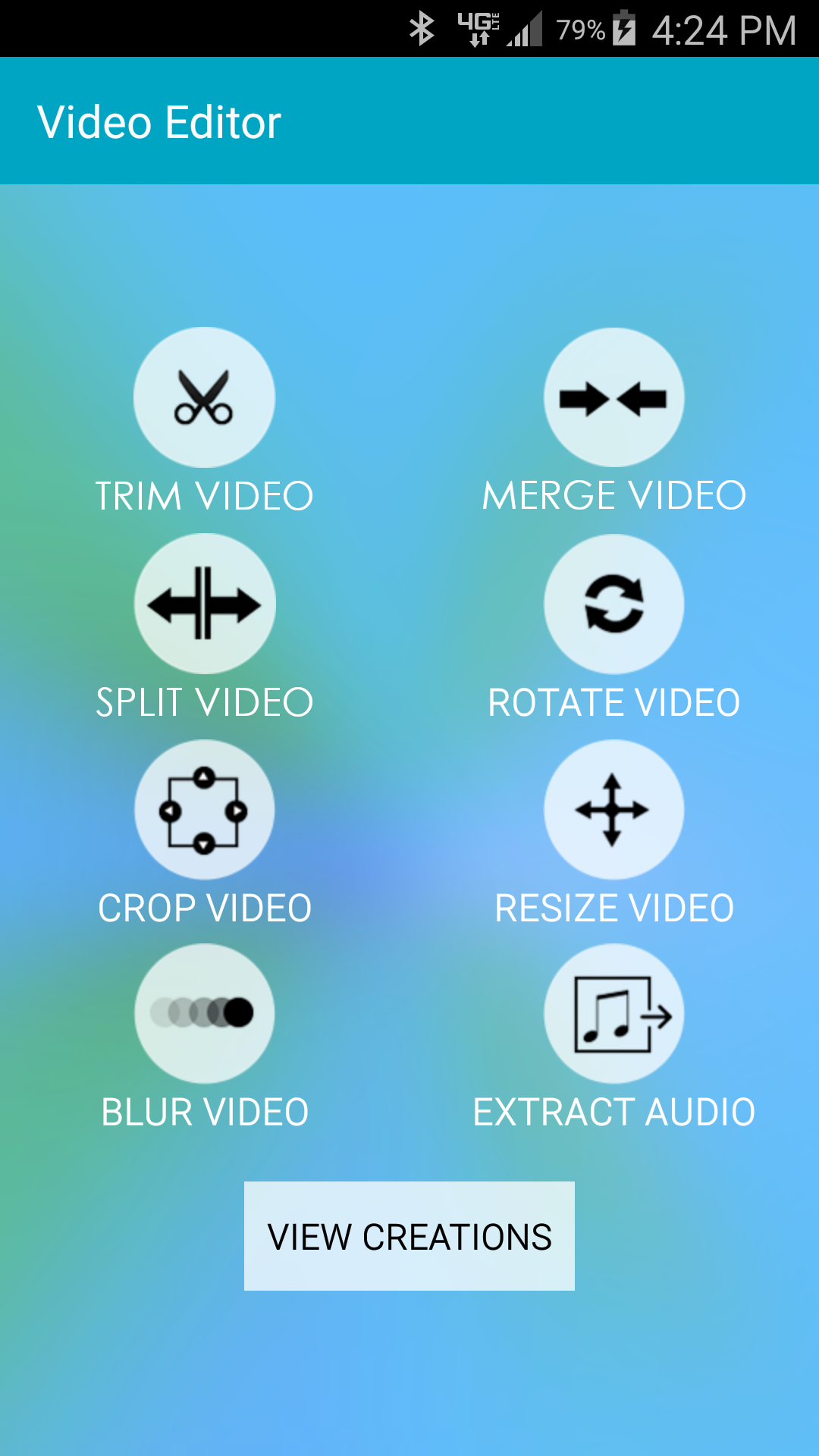The height and width of the screenshot is (1456, 819).
Task: Open the Extract Audio option
Action: pyautogui.click(x=613, y=1013)
